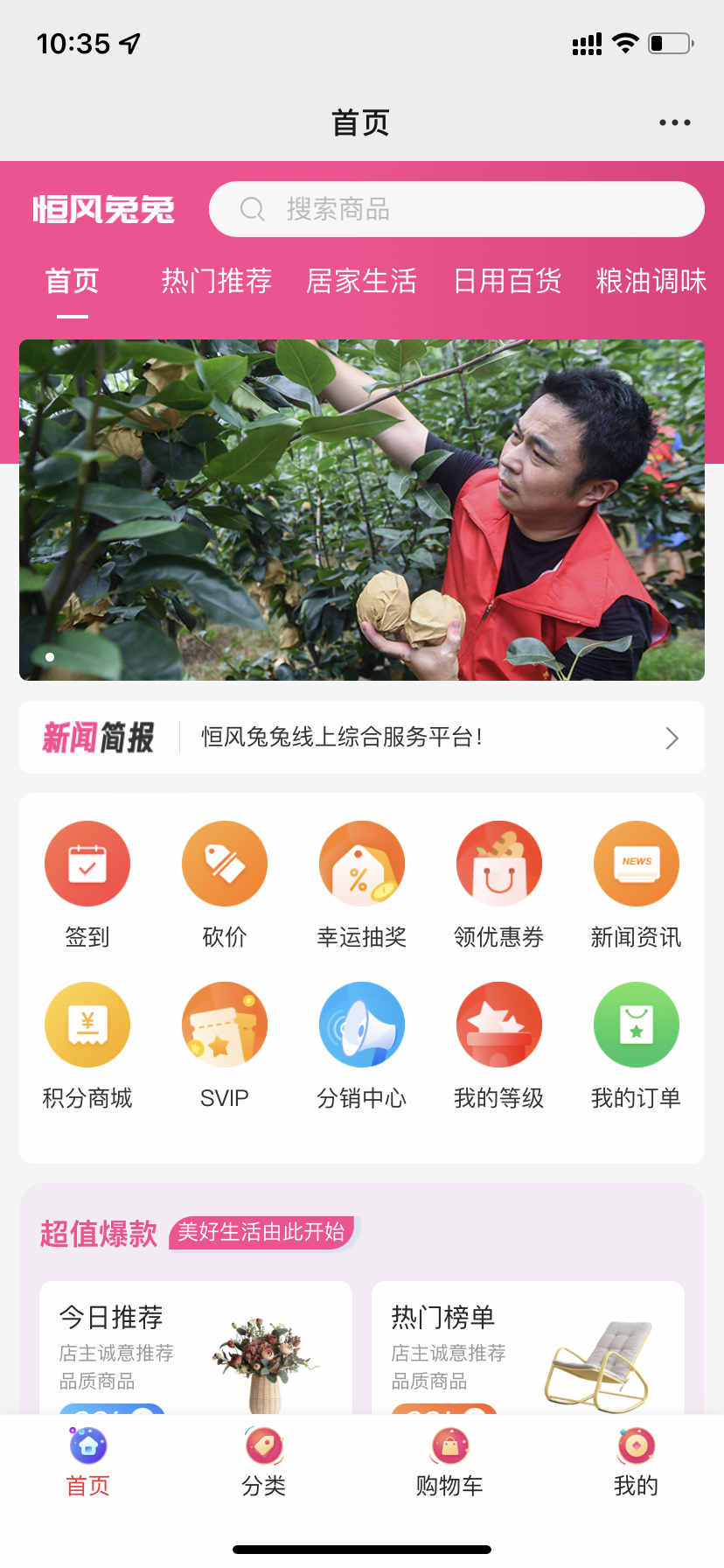Open the 今日推荐 recommendation card
This screenshot has width=724, height=1568.
coord(196,1347)
